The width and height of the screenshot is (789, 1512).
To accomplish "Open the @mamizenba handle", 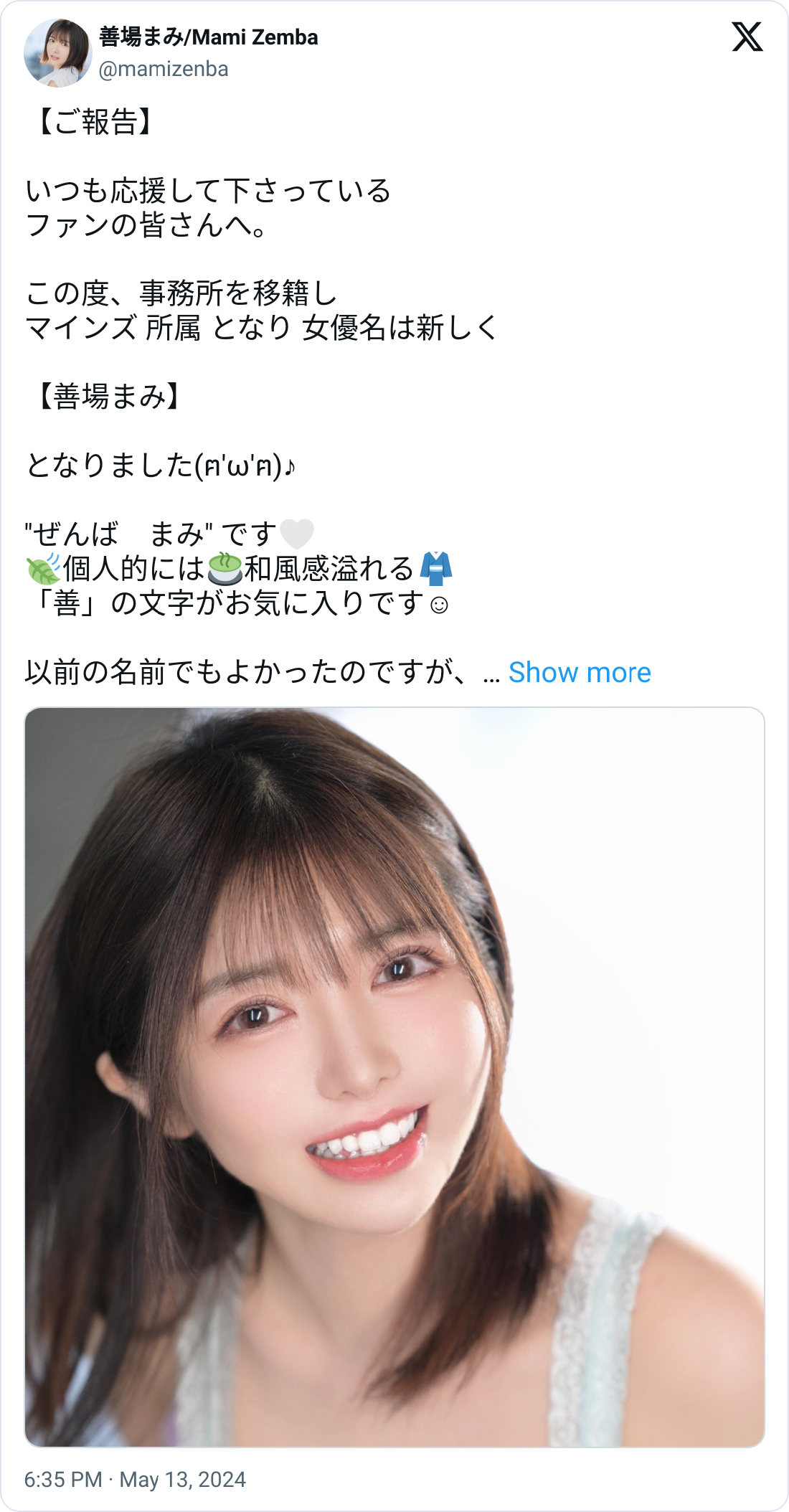I will point(164,69).
